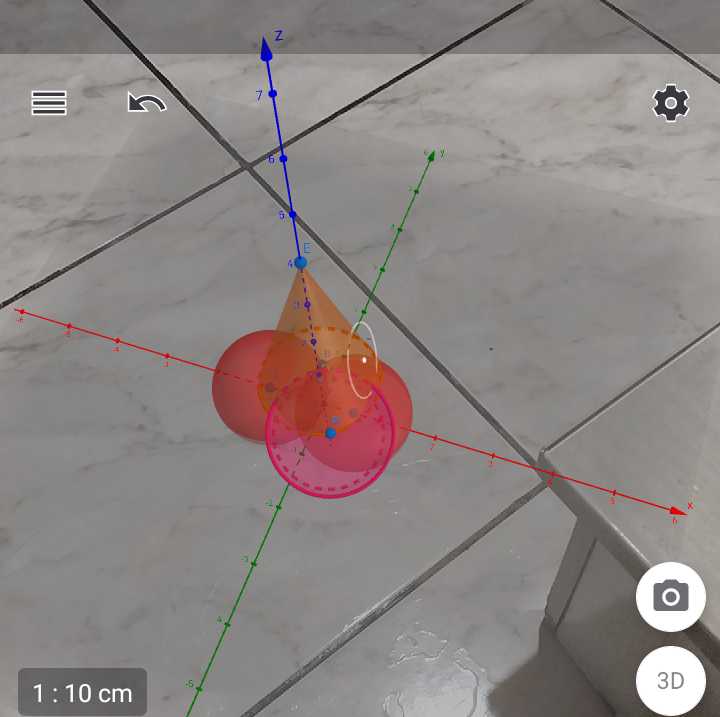Tap the 1 : 10 cm scale button

(83, 692)
